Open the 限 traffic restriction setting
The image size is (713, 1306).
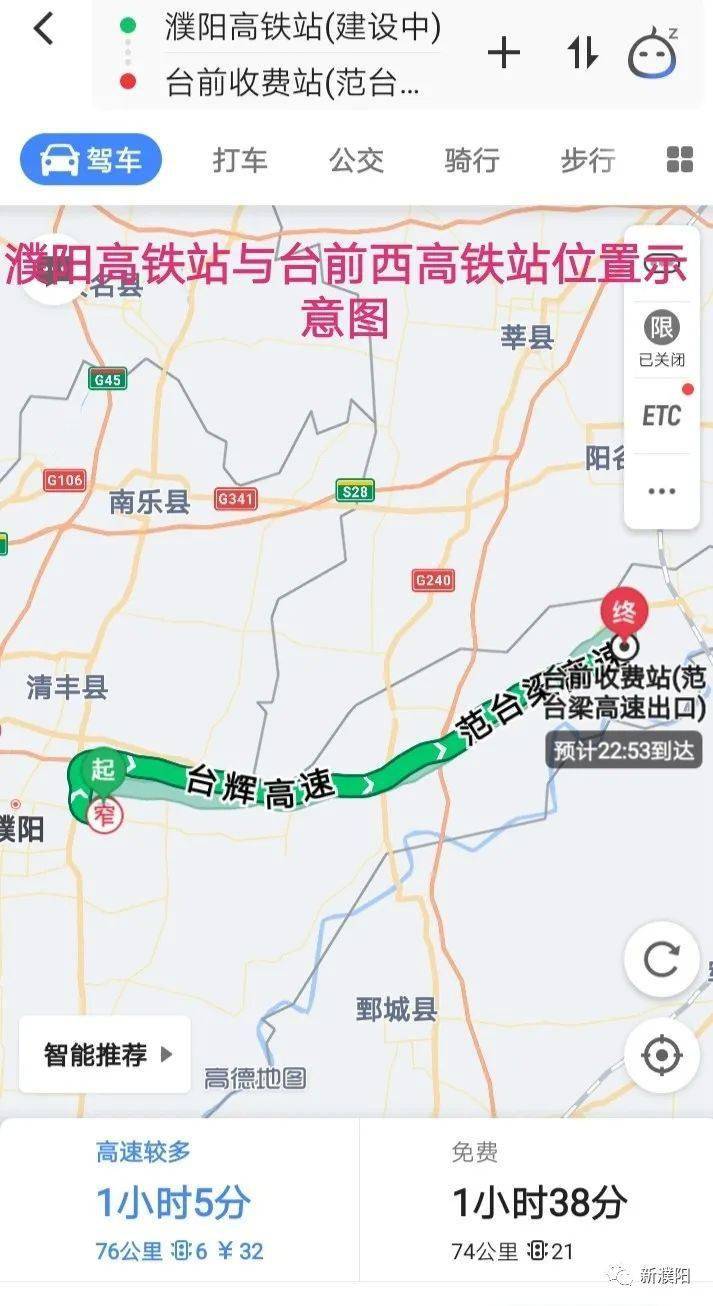pos(661,338)
